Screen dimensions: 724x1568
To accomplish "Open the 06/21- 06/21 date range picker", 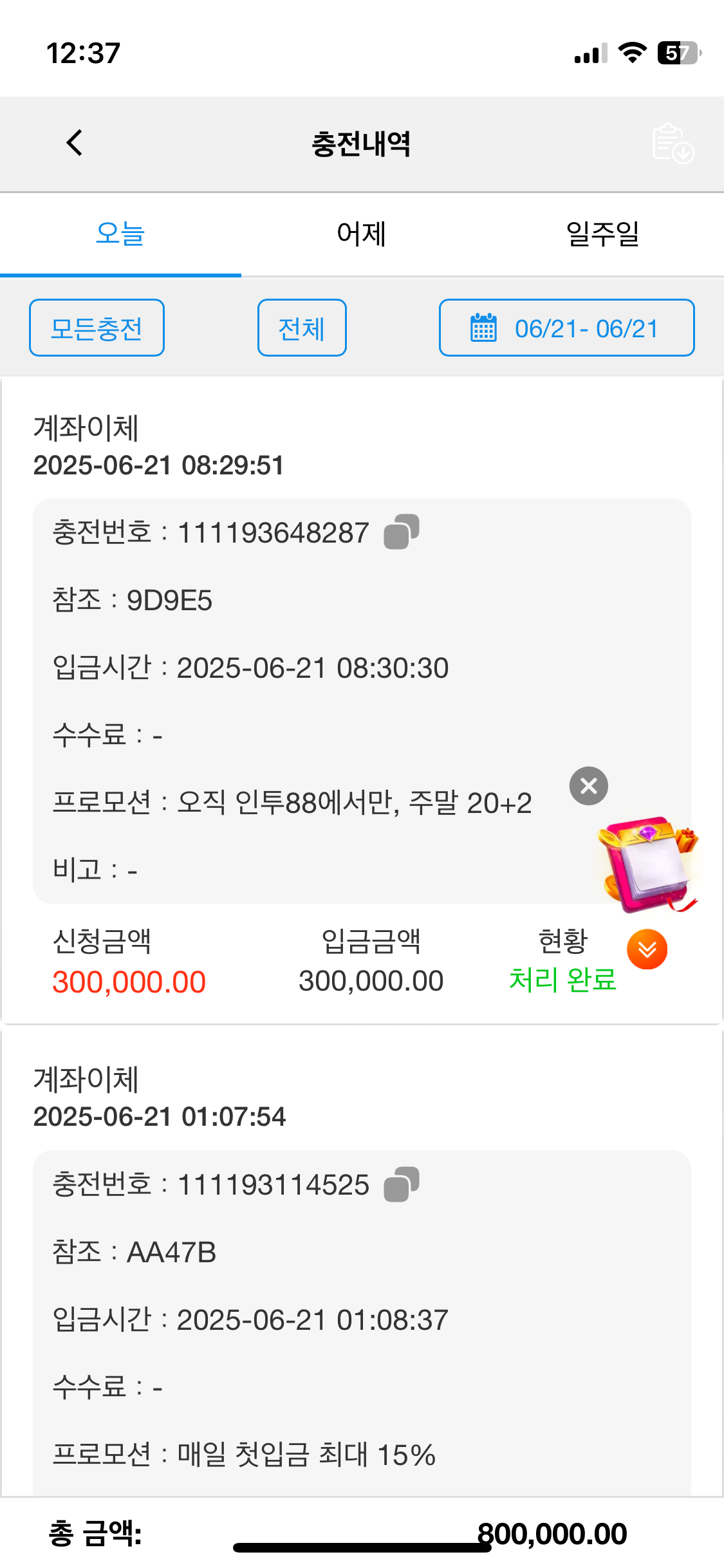I will pyautogui.click(x=566, y=328).
